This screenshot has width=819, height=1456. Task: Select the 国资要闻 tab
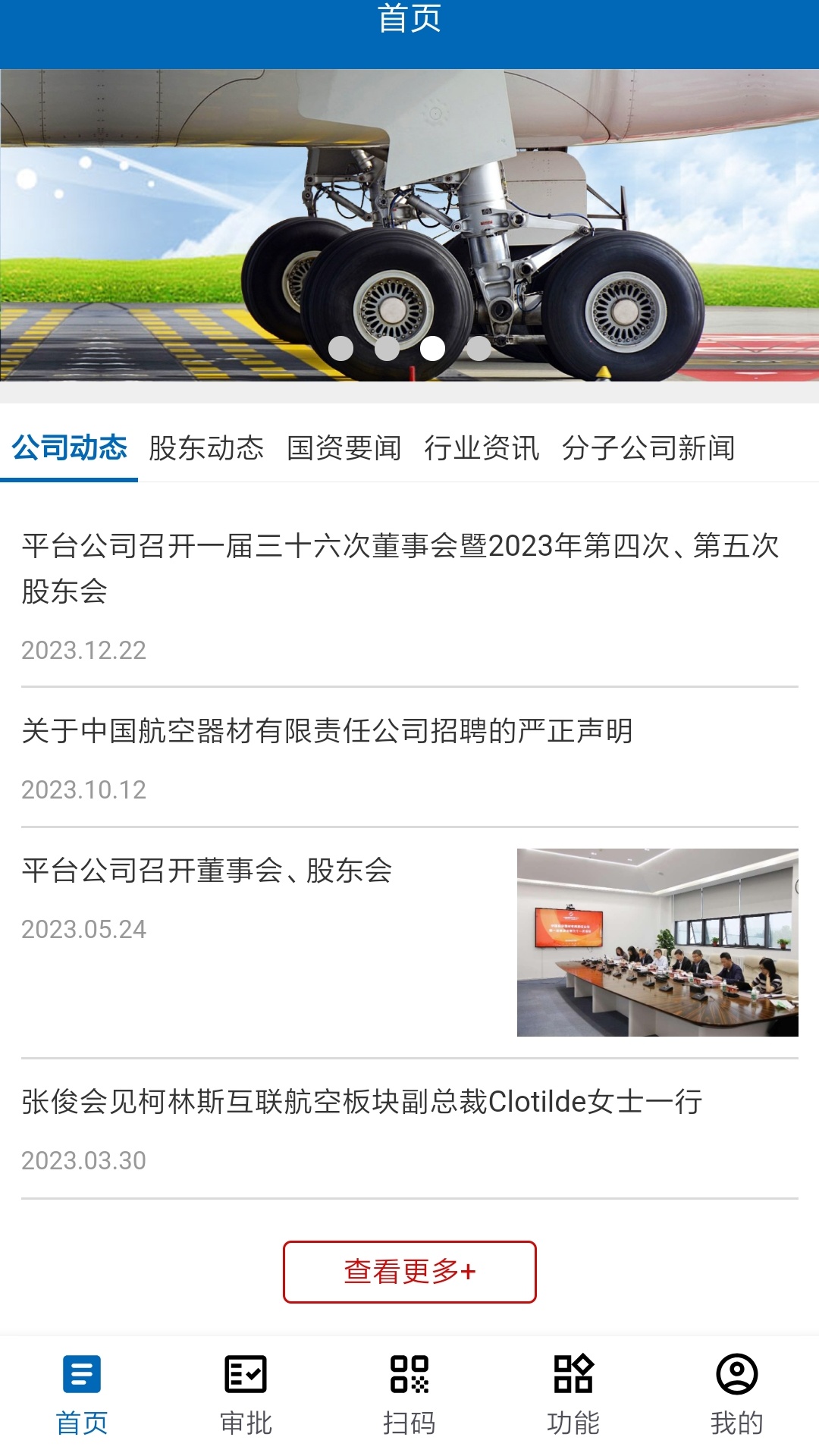pyautogui.click(x=344, y=448)
